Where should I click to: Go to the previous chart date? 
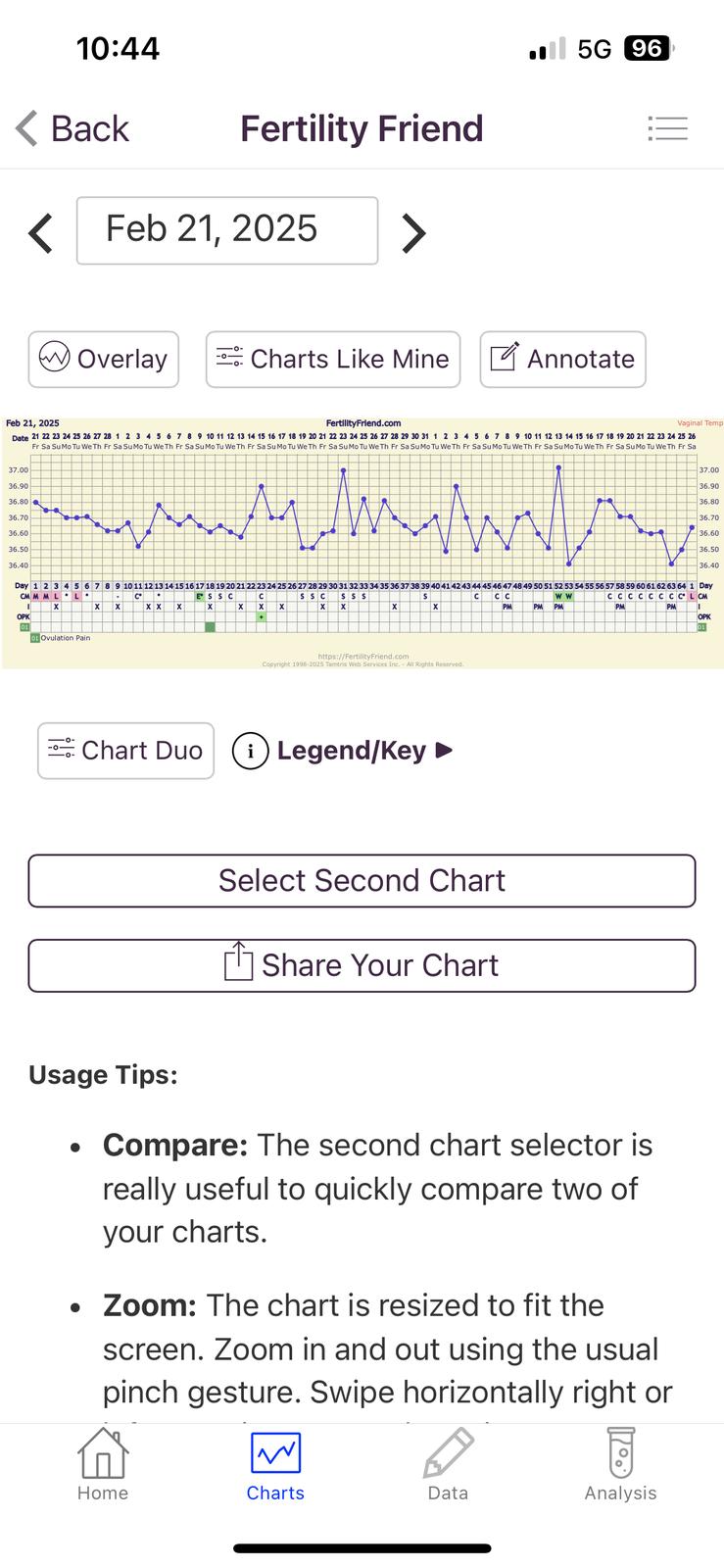(x=40, y=232)
